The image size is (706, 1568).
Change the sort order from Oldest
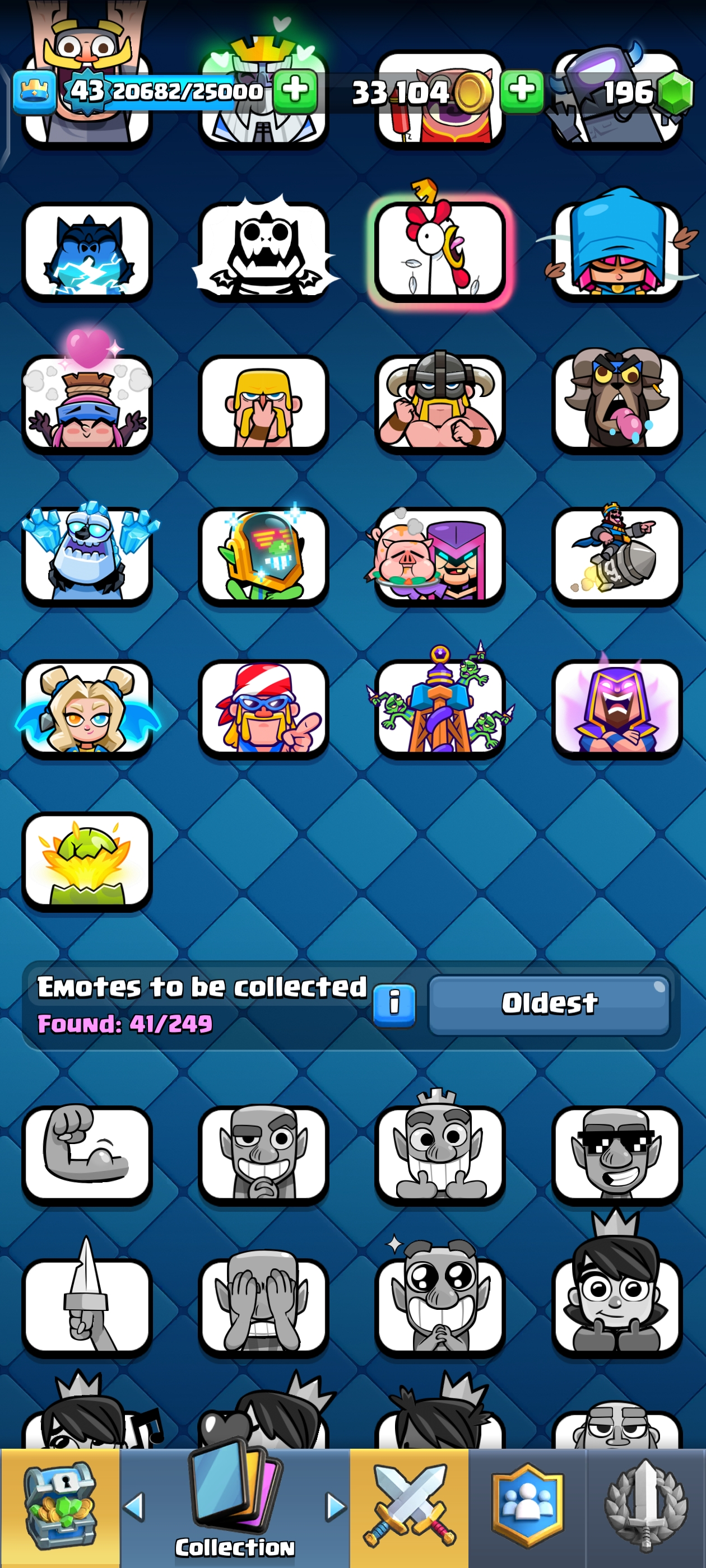tap(549, 1004)
